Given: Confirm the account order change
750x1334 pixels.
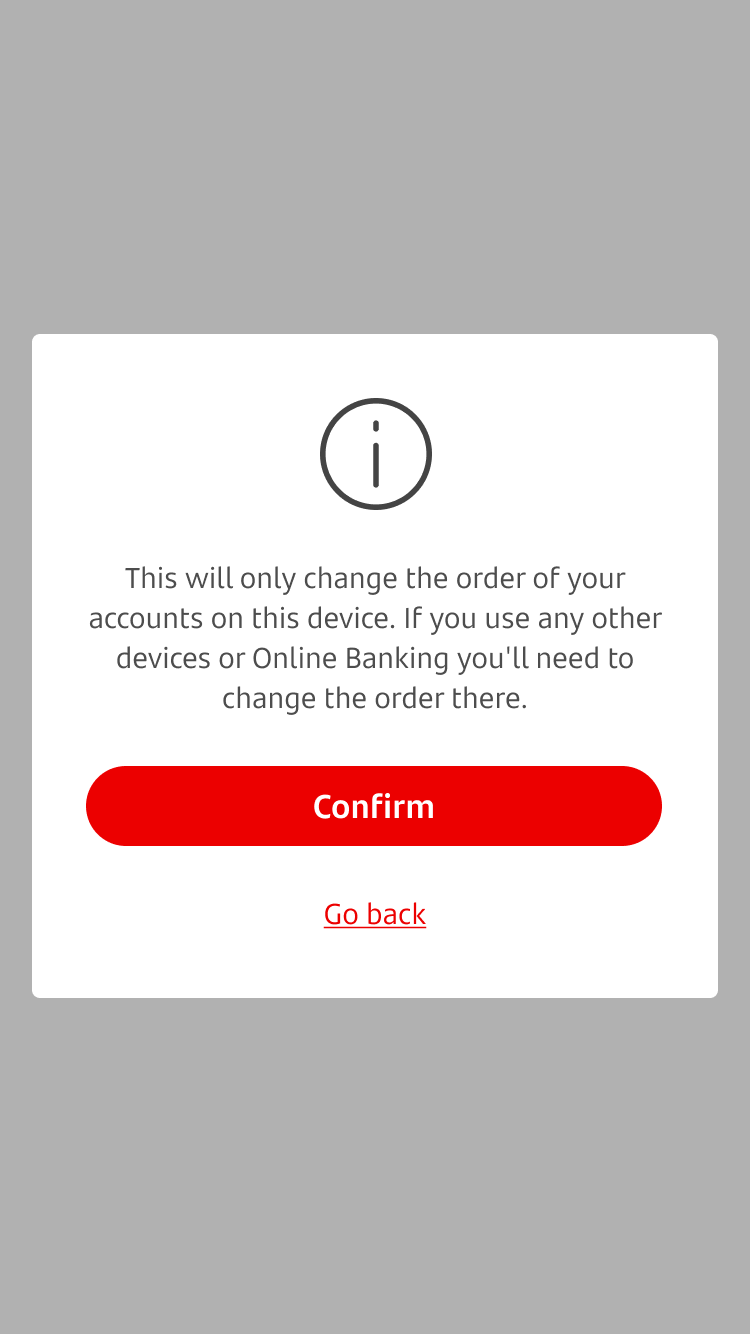Looking at the screenshot, I should [374, 806].
